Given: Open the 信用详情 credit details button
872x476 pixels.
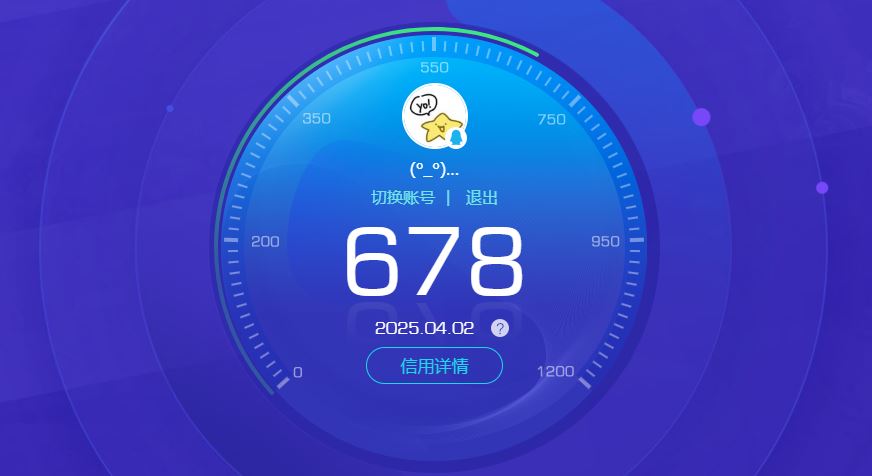Looking at the screenshot, I should click(434, 365).
